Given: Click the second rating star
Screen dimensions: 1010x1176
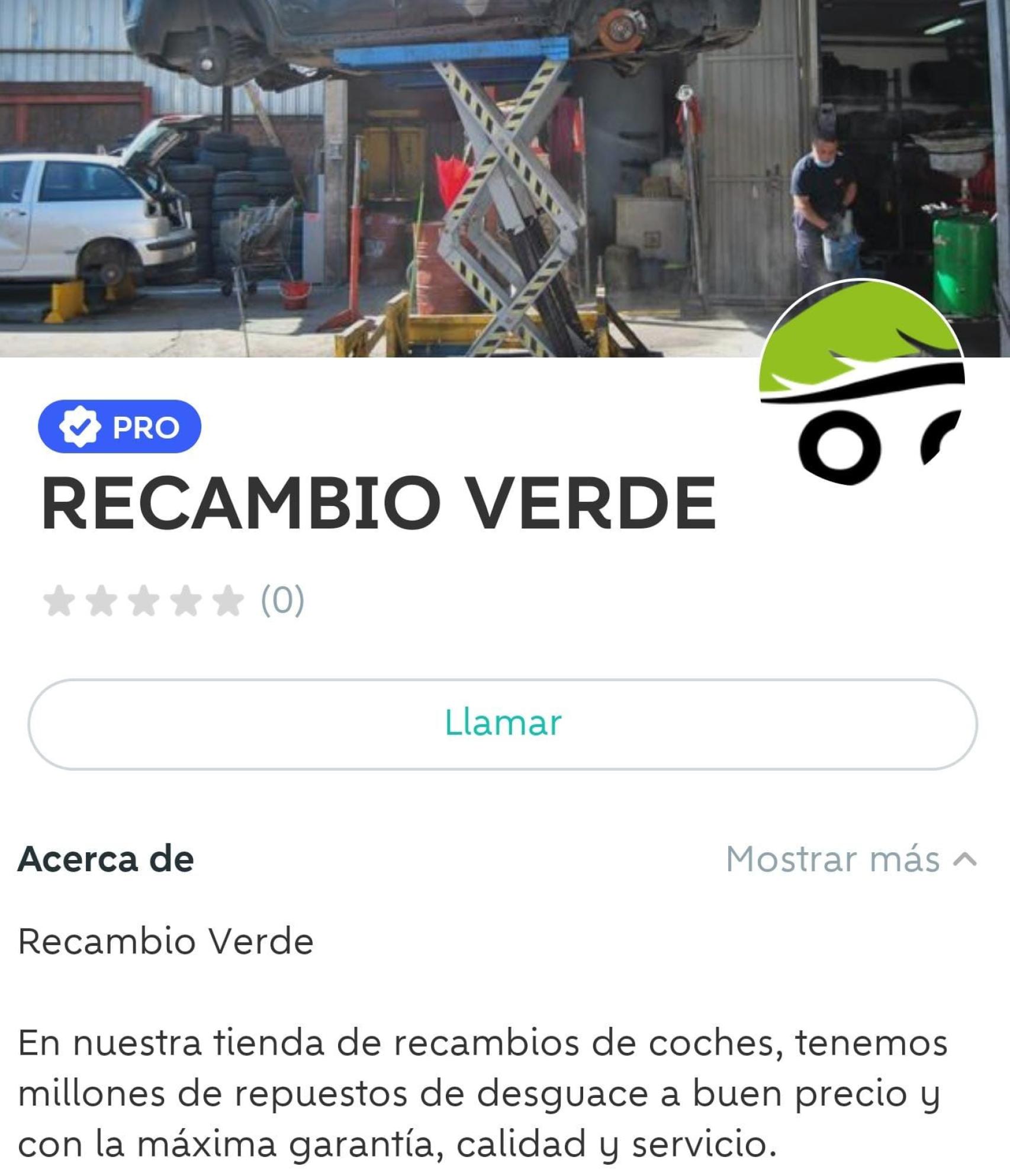Looking at the screenshot, I should (x=101, y=600).
